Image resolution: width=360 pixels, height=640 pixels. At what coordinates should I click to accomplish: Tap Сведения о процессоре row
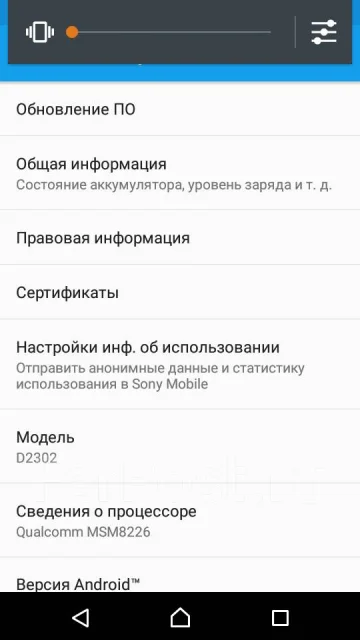coord(180,520)
